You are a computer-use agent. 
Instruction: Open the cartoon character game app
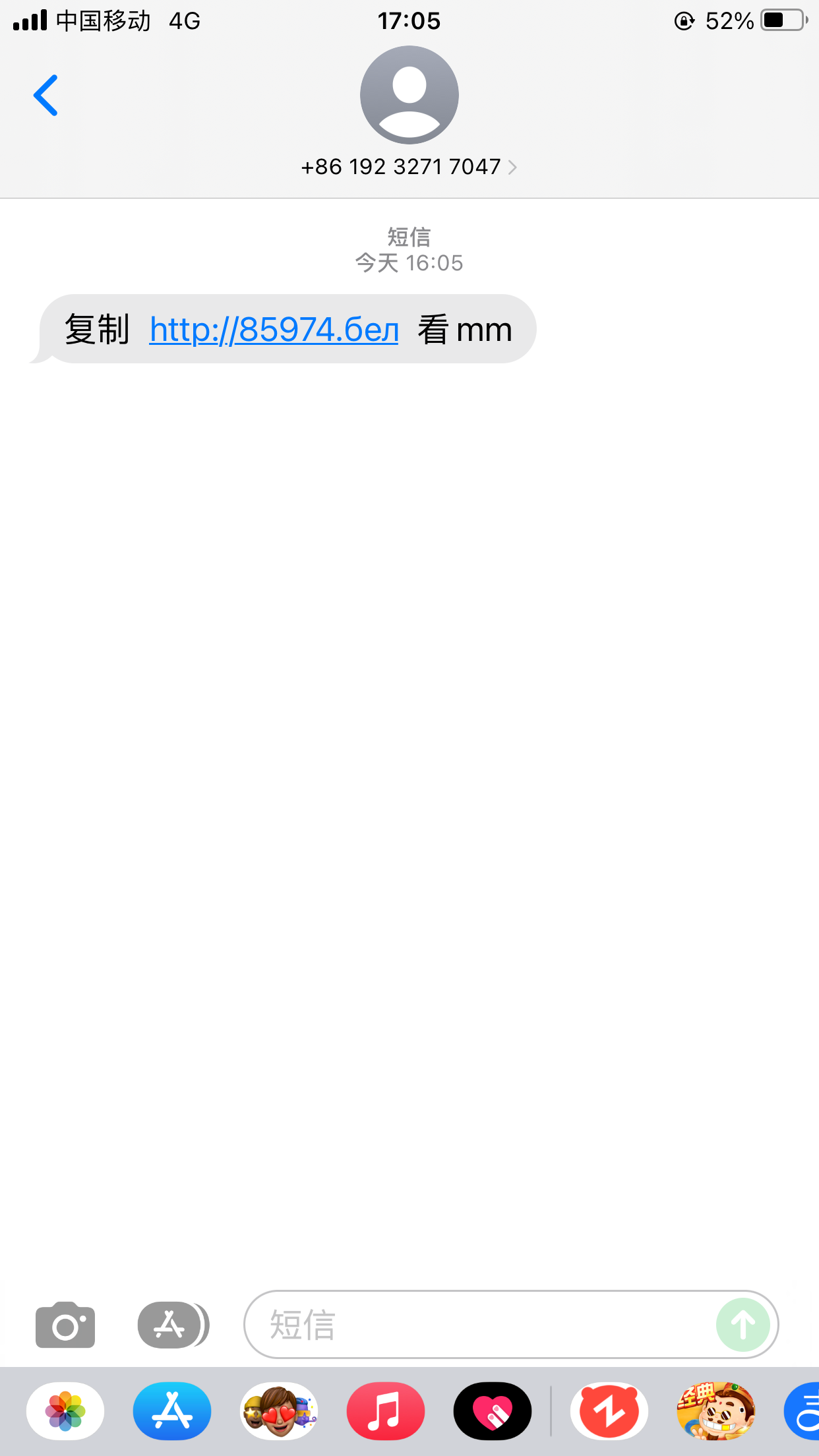click(716, 1412)
